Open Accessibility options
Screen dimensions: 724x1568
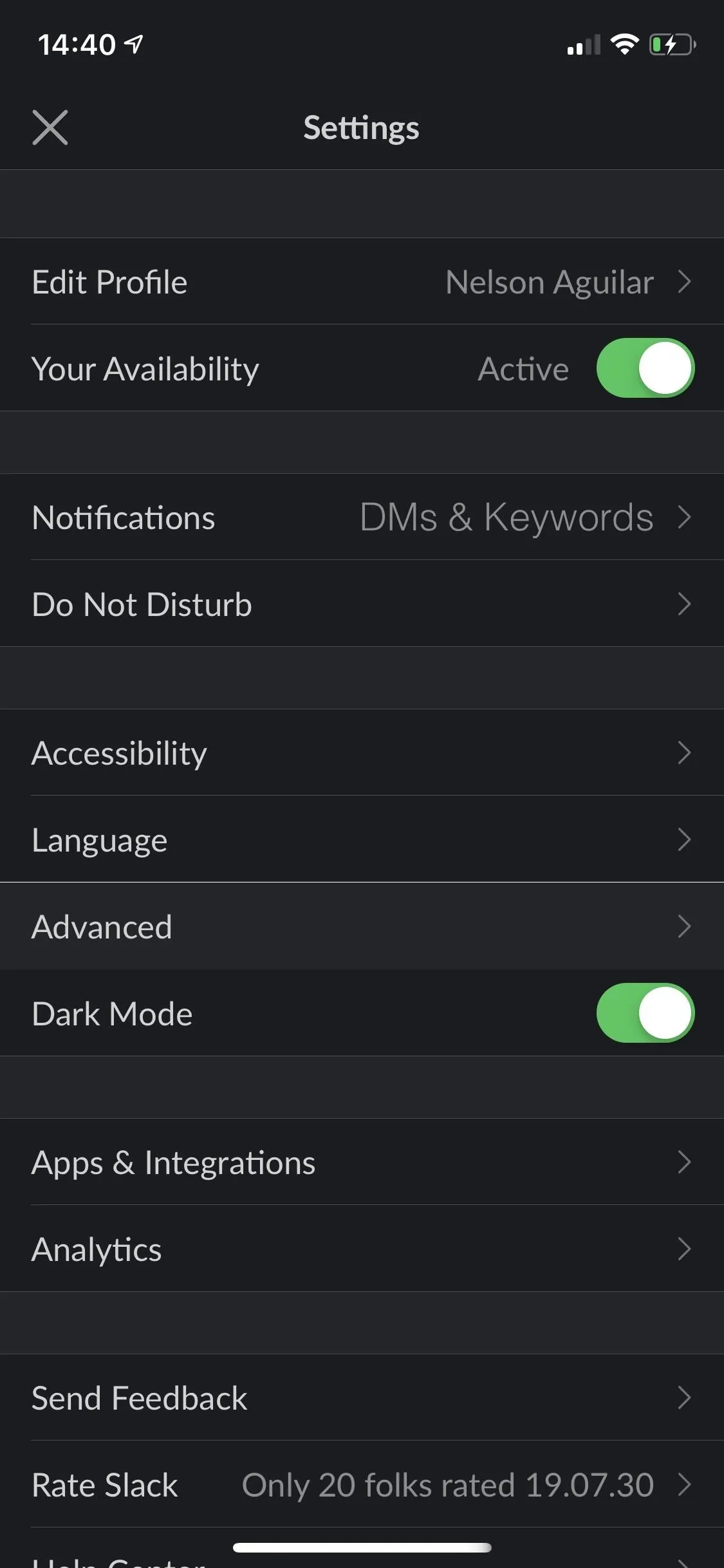362,752
